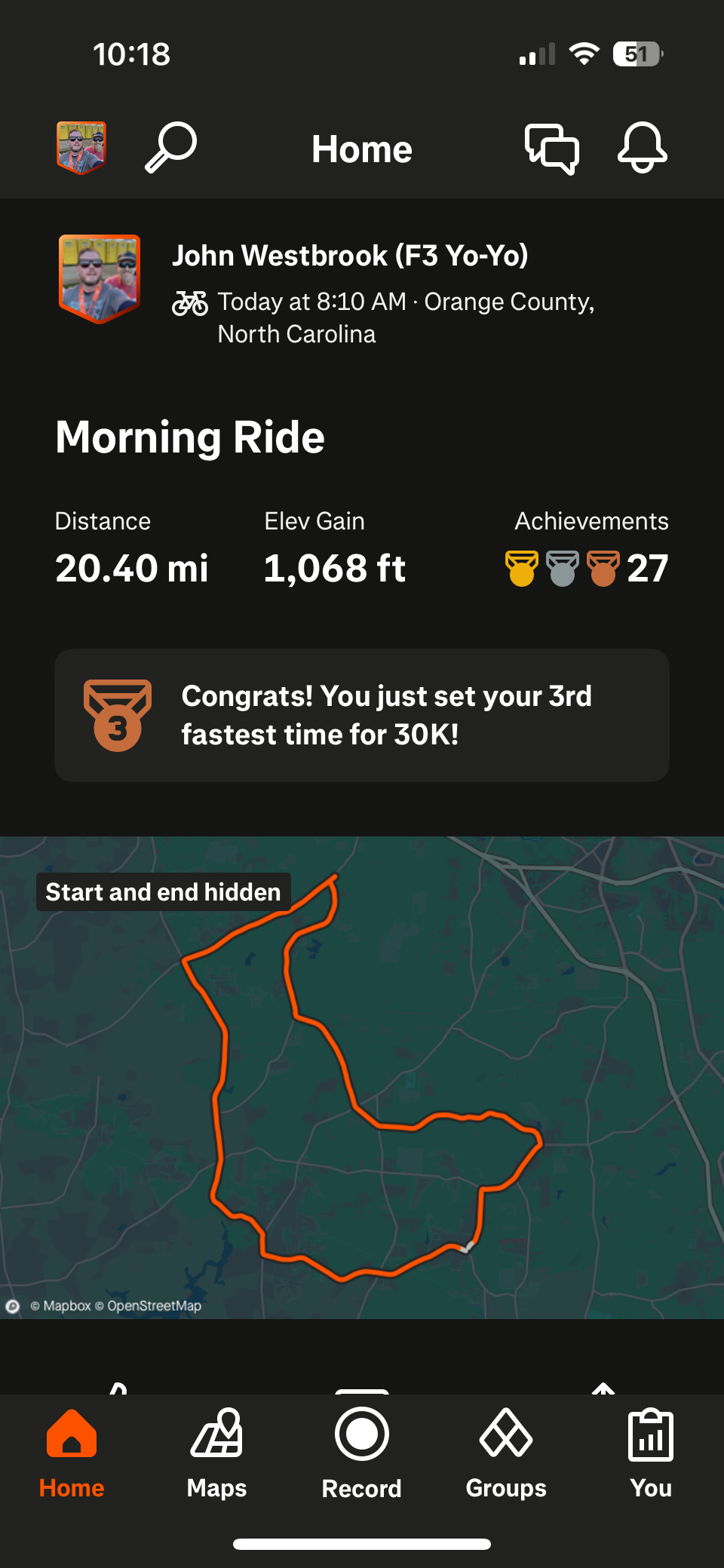View John Westbrook (F3 Yo-Yo)'s profile
Viewport: 724px width, 1568px height.
(350, 256)
